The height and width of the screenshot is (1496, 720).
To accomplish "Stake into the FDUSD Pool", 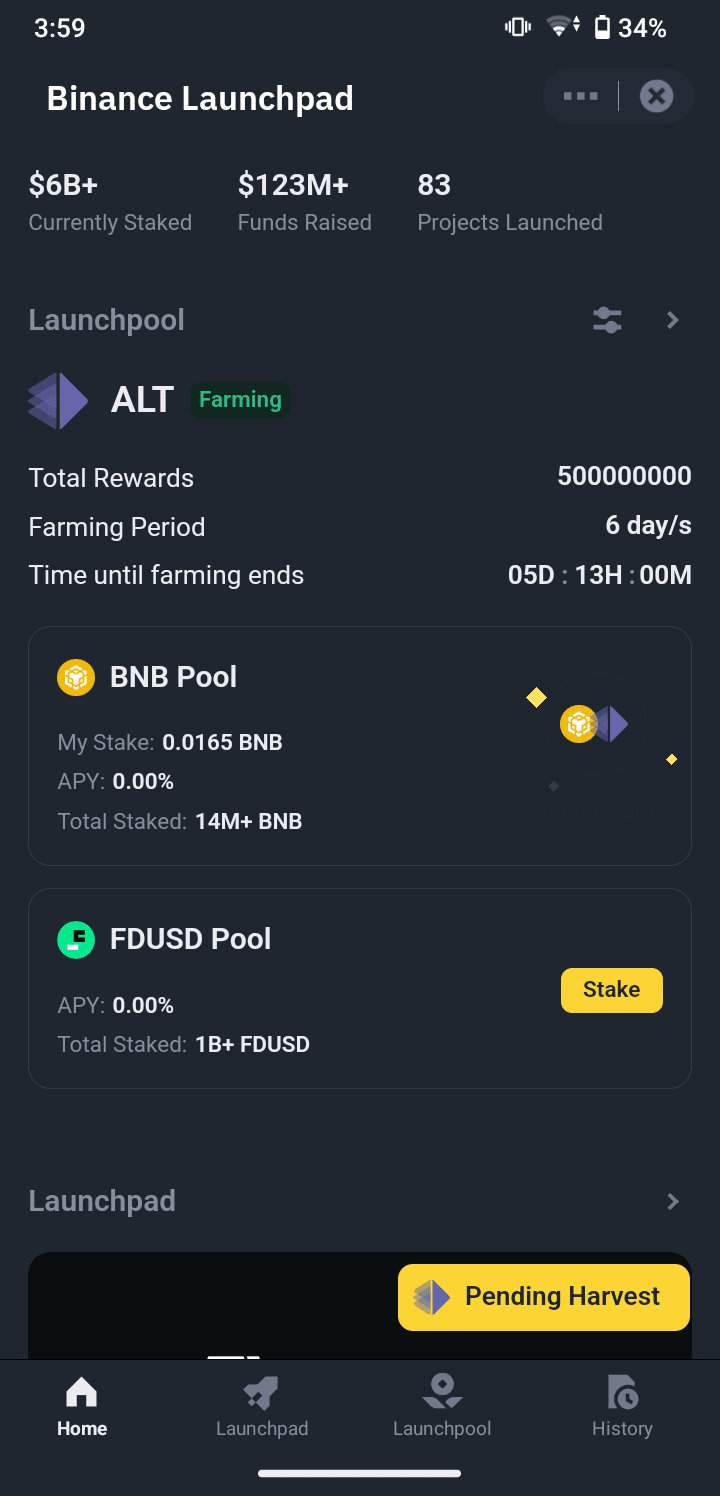I will pyautogui.click(x=611, y=989).
